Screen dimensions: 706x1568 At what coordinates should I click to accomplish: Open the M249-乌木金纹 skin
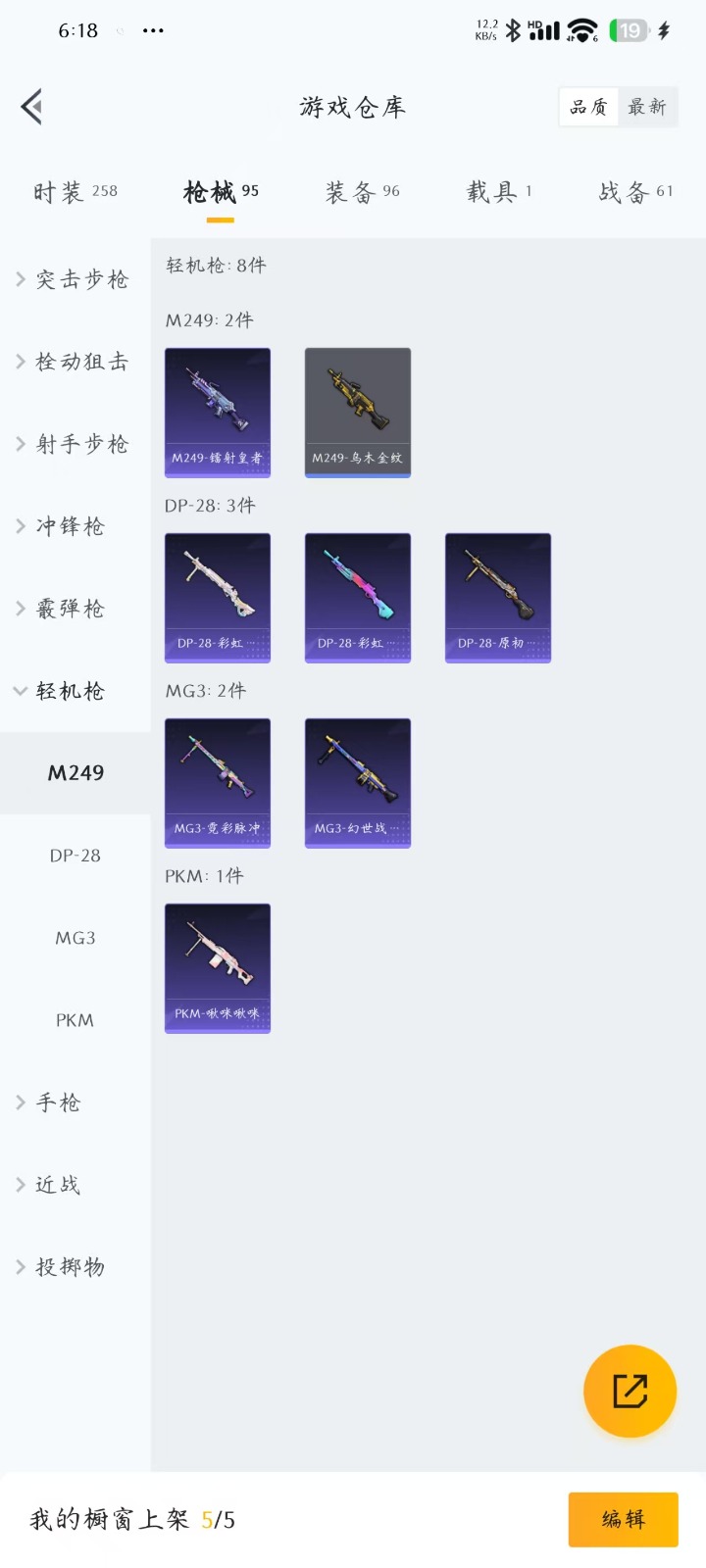[358, 412]
